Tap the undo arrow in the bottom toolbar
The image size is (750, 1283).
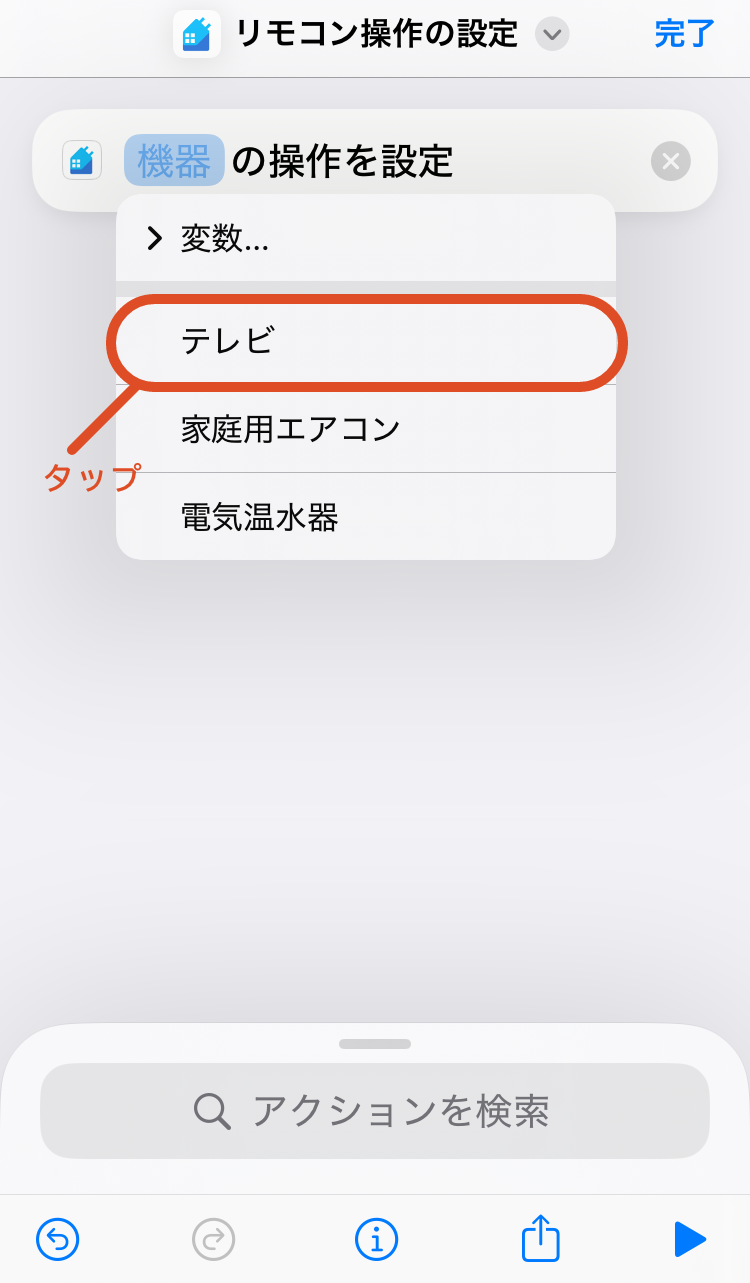[x=58, y=1238]
